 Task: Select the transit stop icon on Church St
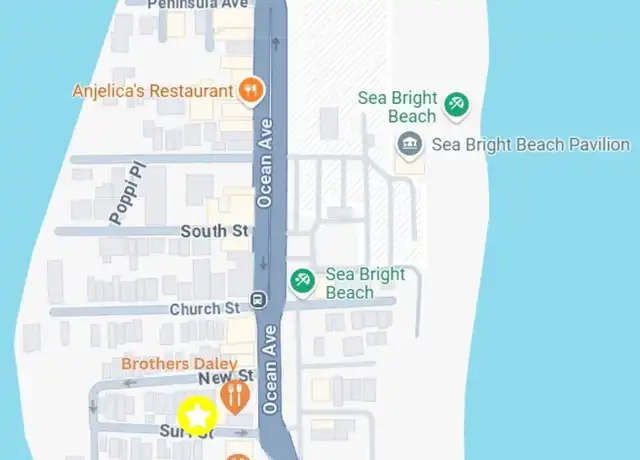click(x=259, y=300)
